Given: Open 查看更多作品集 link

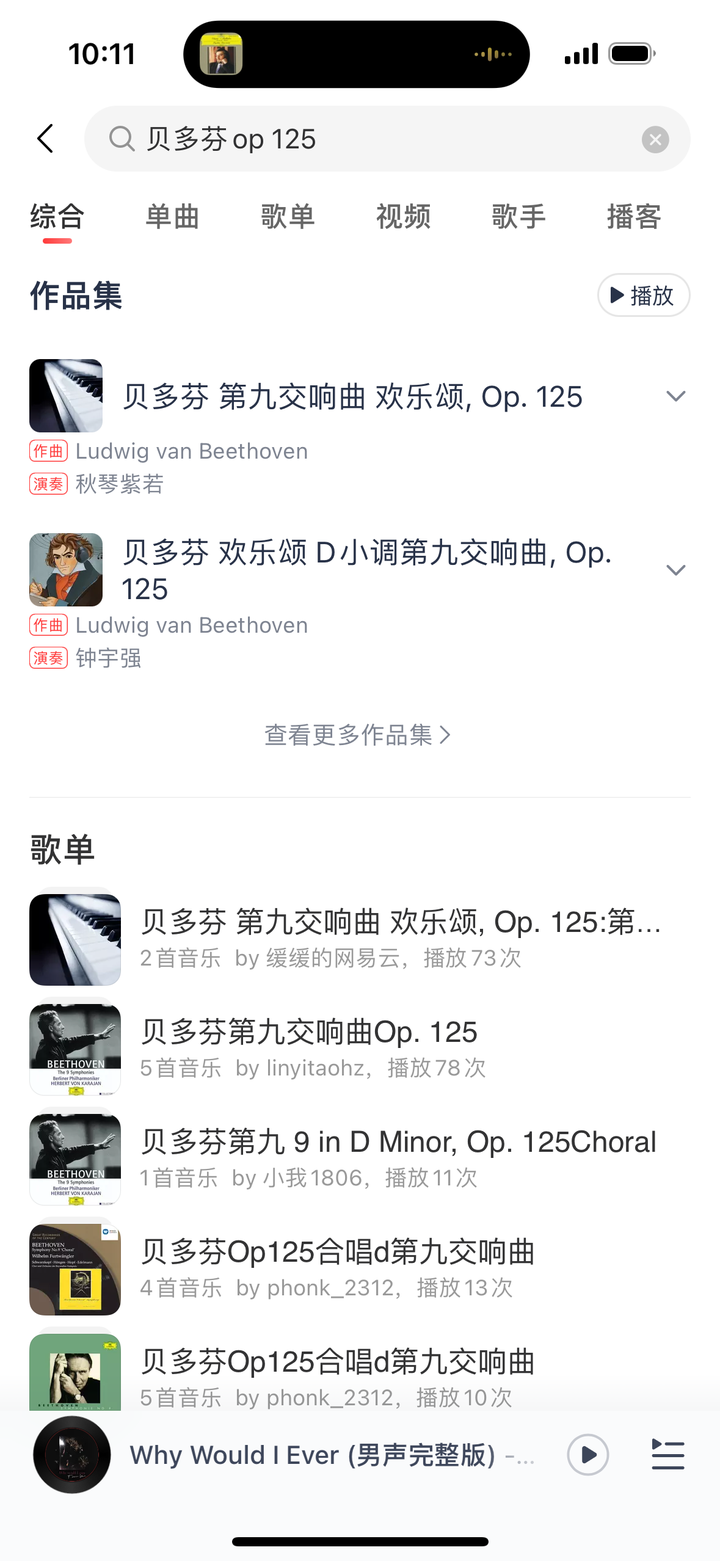Looking at the screenshot, I should (358, 735).
